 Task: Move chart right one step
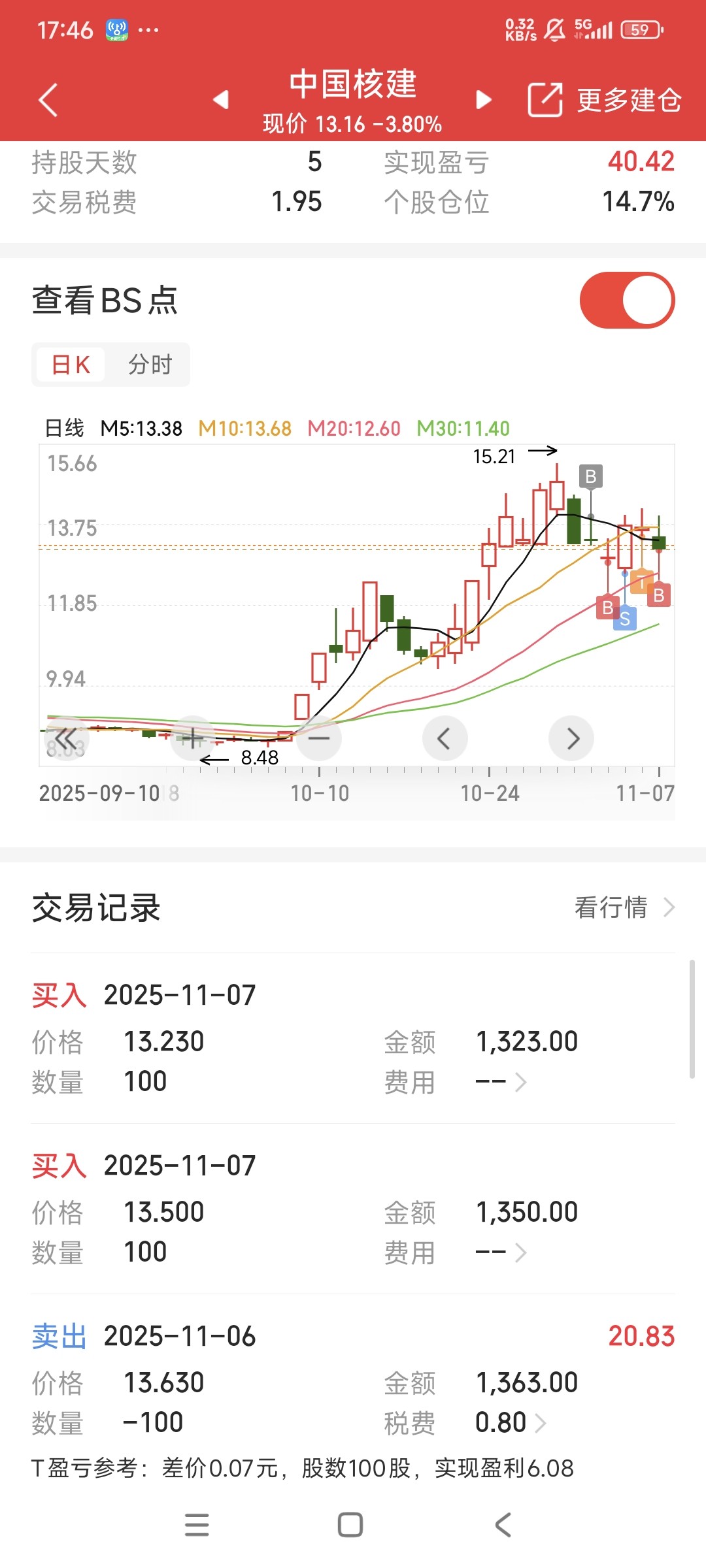click(572, 739)
